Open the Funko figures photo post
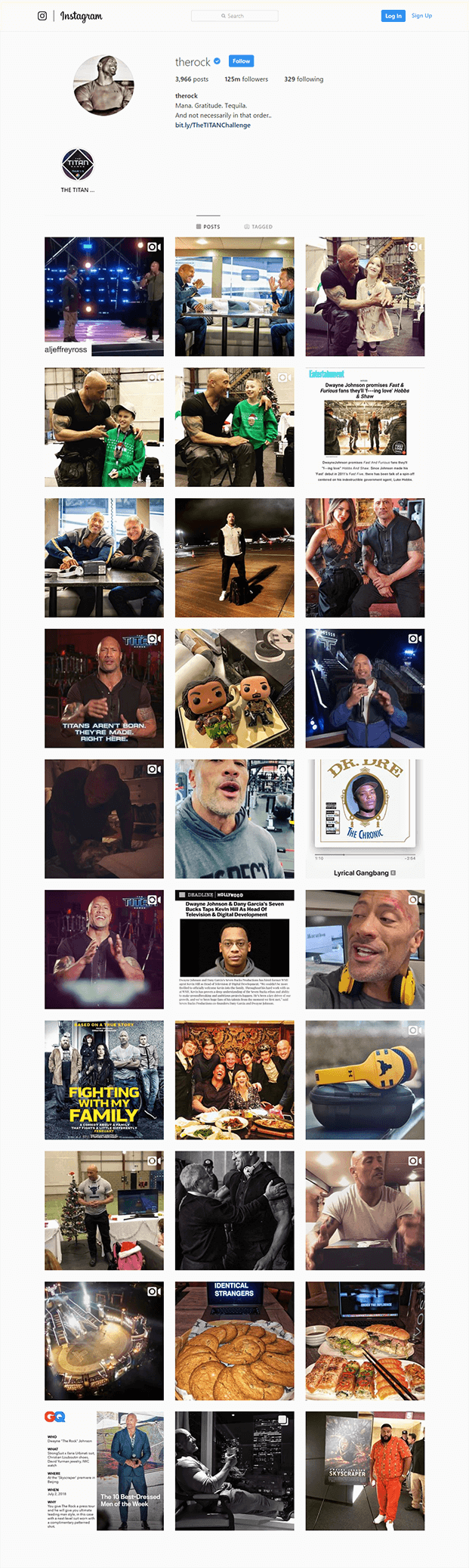 click(234, 688)
